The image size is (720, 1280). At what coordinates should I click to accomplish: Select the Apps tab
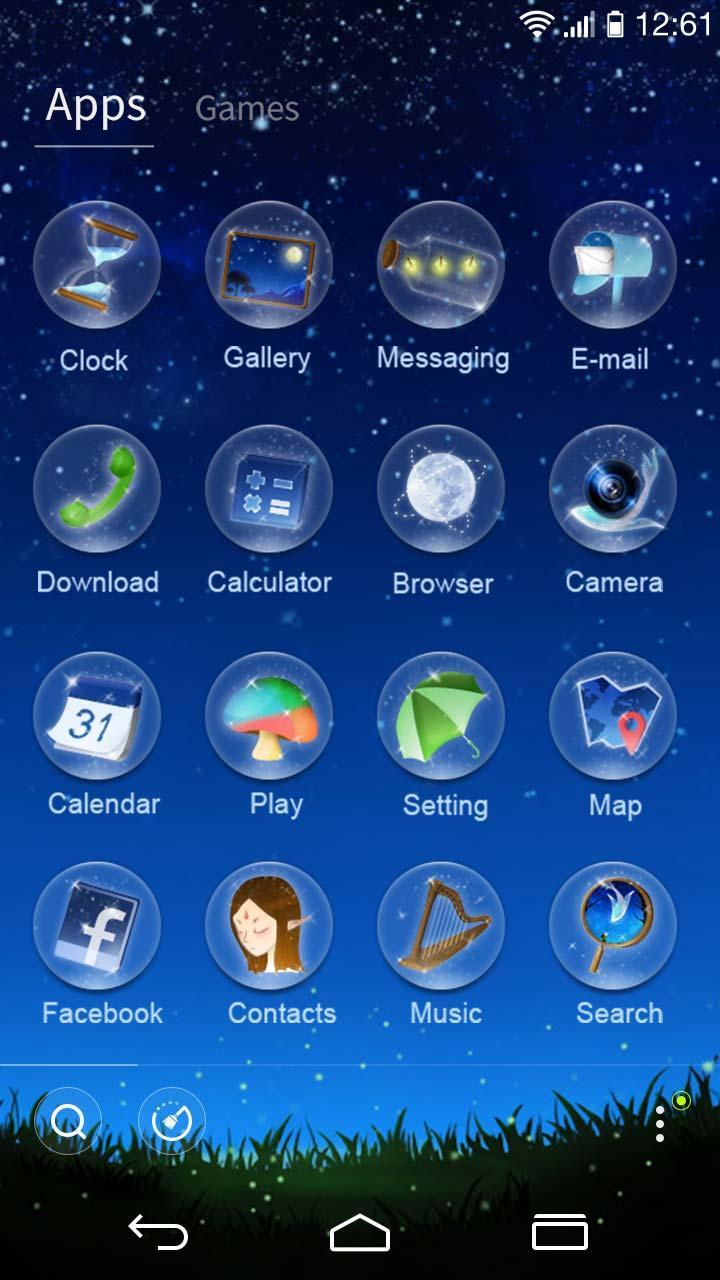pyautogui.click(x=94, y=105)
